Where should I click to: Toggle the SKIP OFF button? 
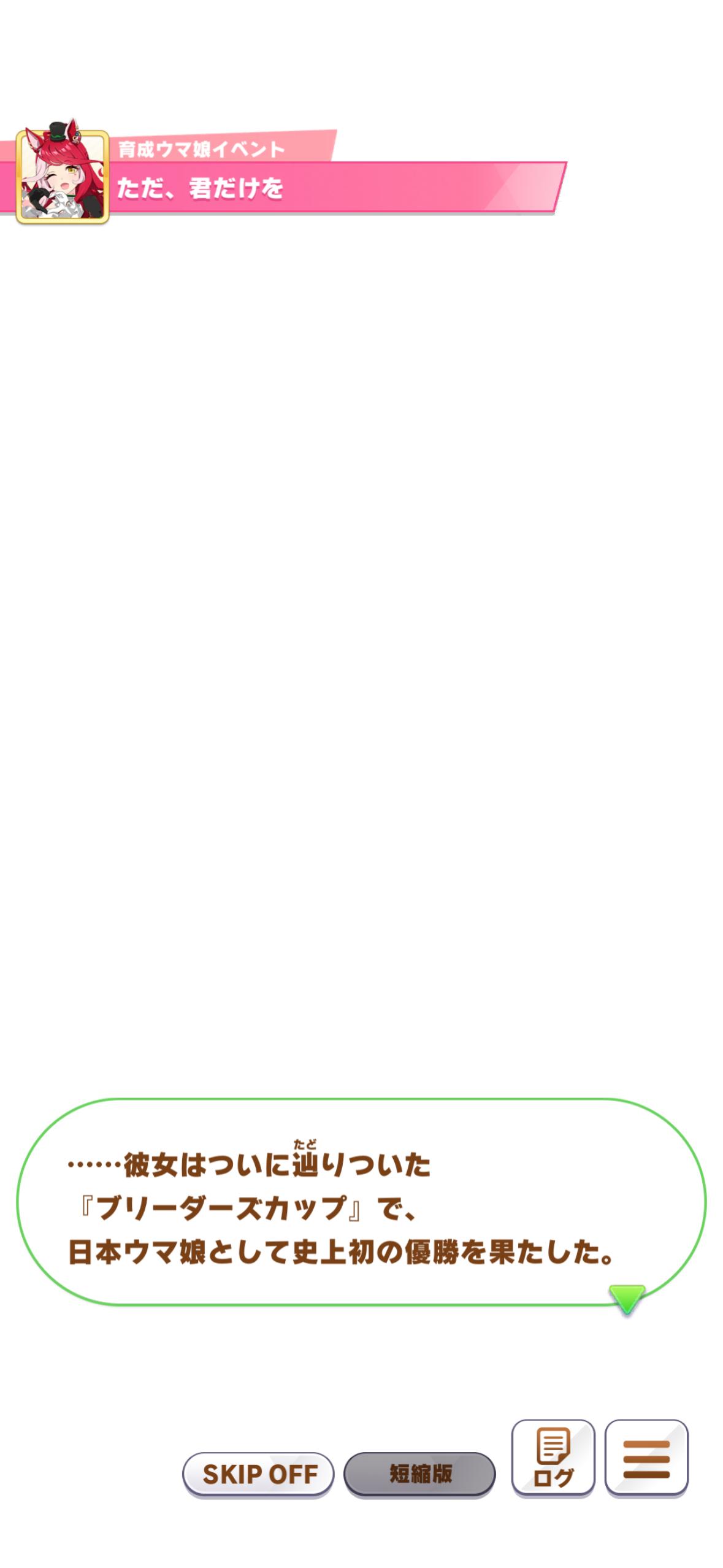click(258, 1474)
